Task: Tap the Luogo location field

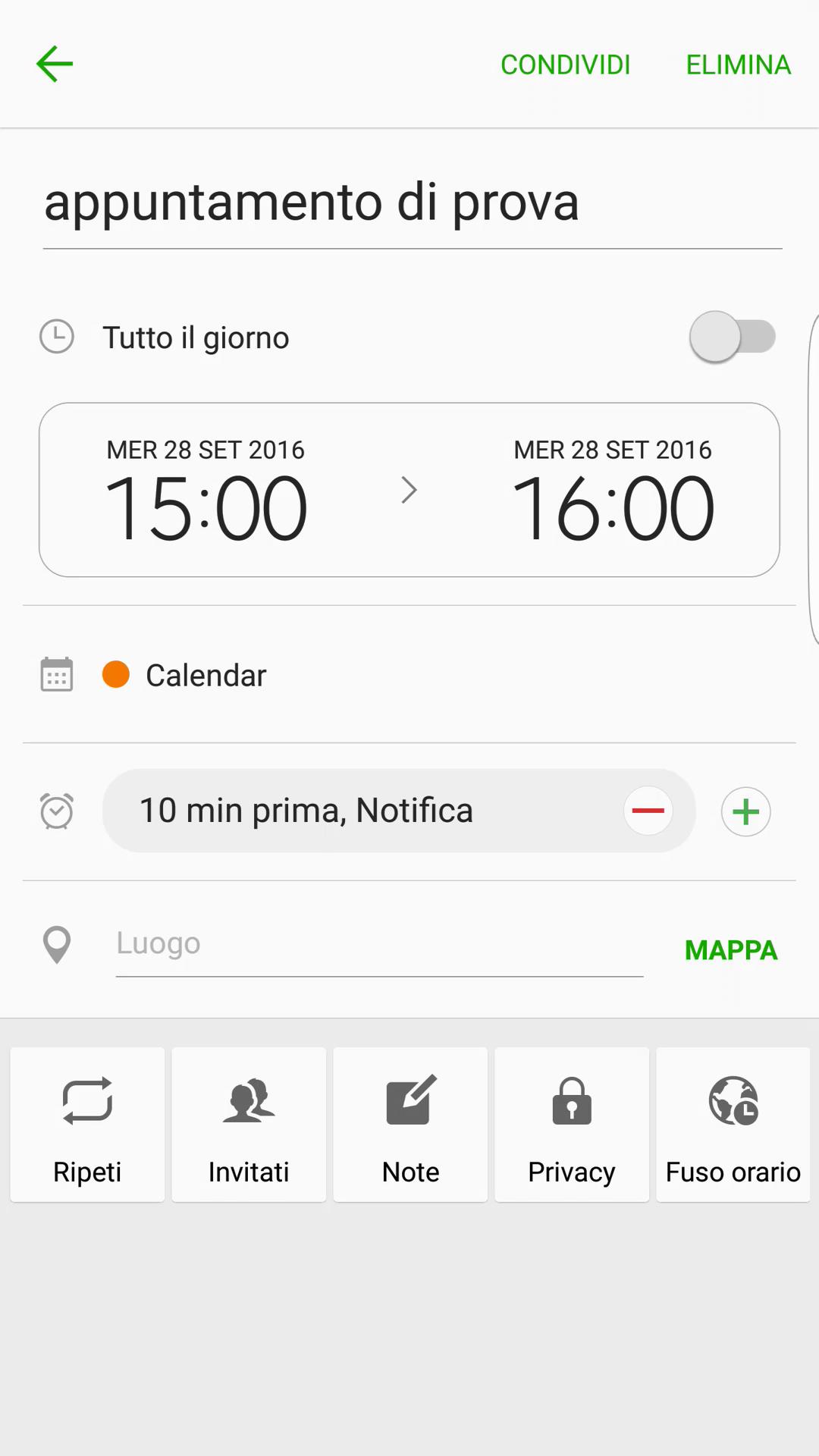Action: (x=379, y=945)
